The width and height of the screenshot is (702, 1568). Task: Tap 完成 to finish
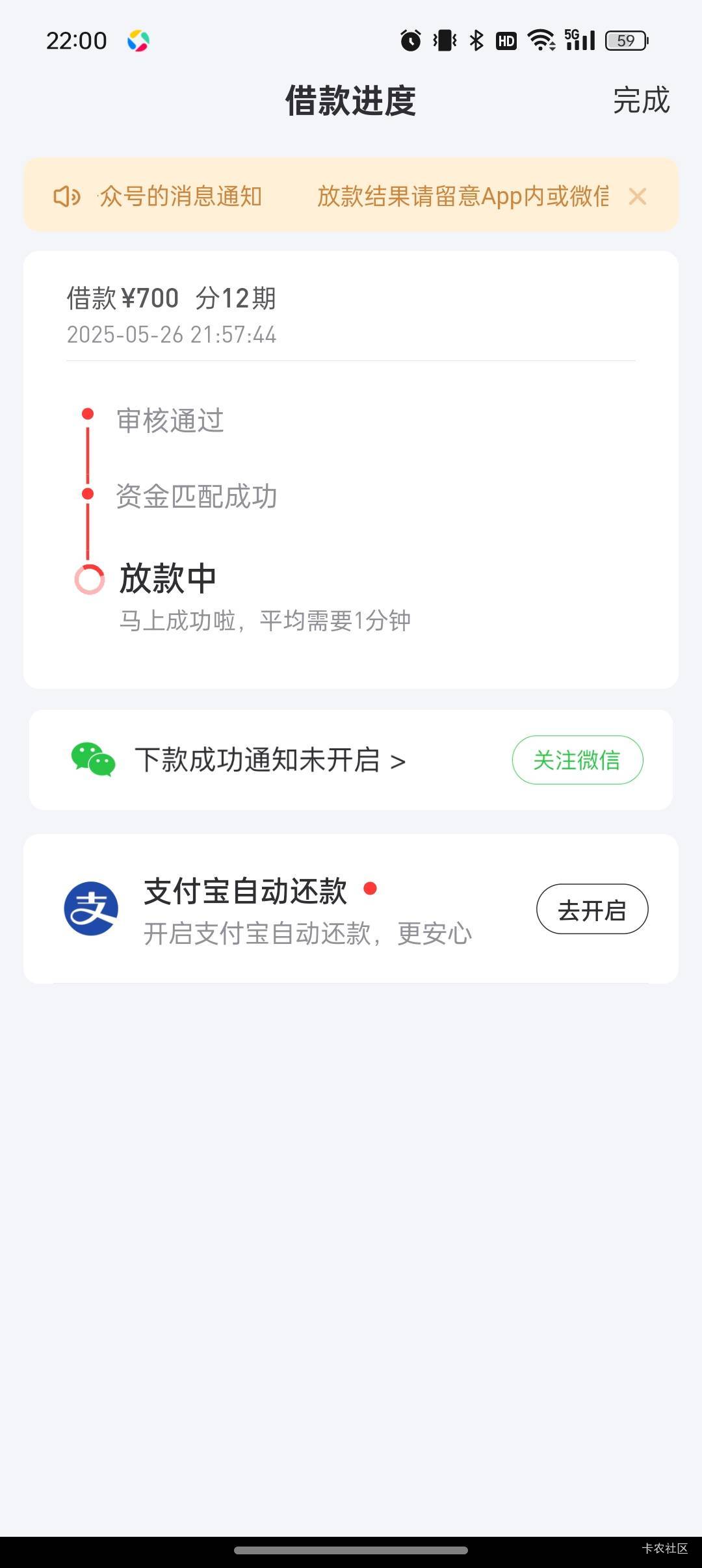641,101
